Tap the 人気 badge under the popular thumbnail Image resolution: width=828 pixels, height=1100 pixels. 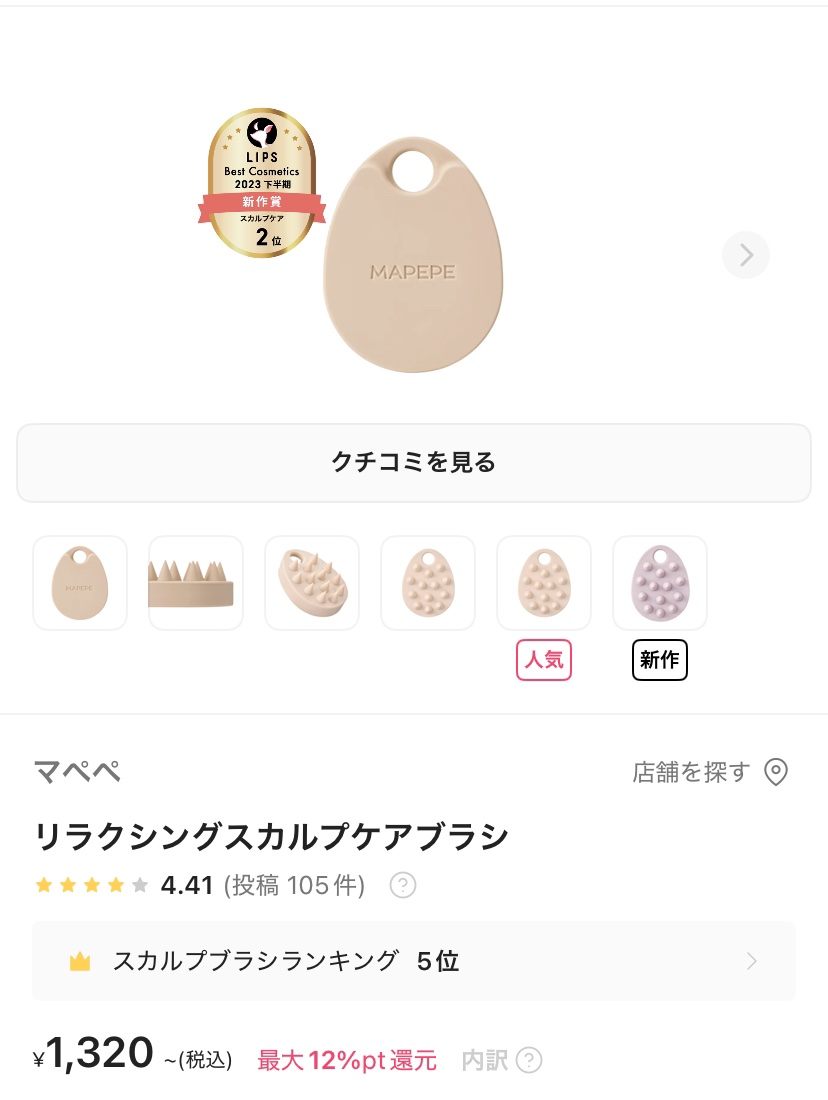click(544, 660)
